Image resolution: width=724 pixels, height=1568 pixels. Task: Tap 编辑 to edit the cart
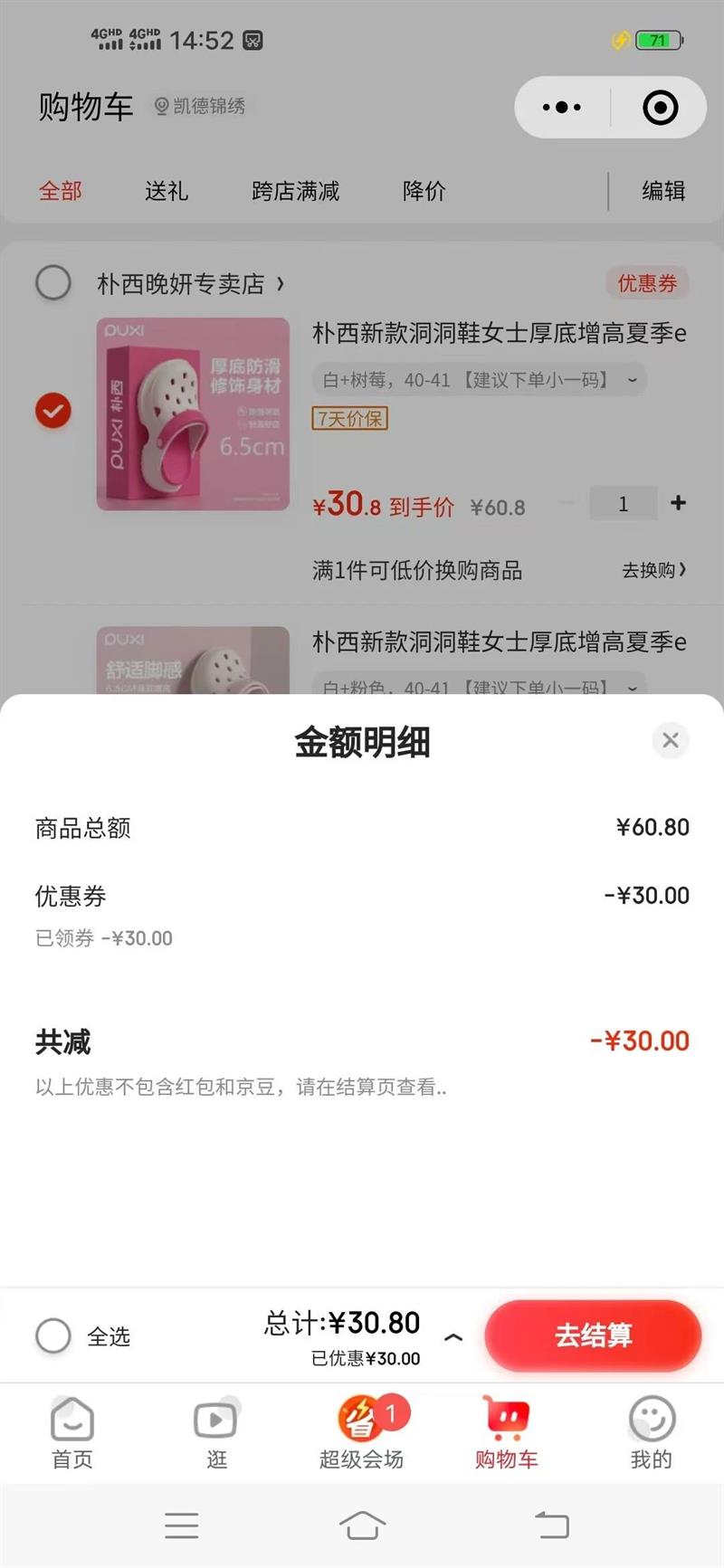663,191
